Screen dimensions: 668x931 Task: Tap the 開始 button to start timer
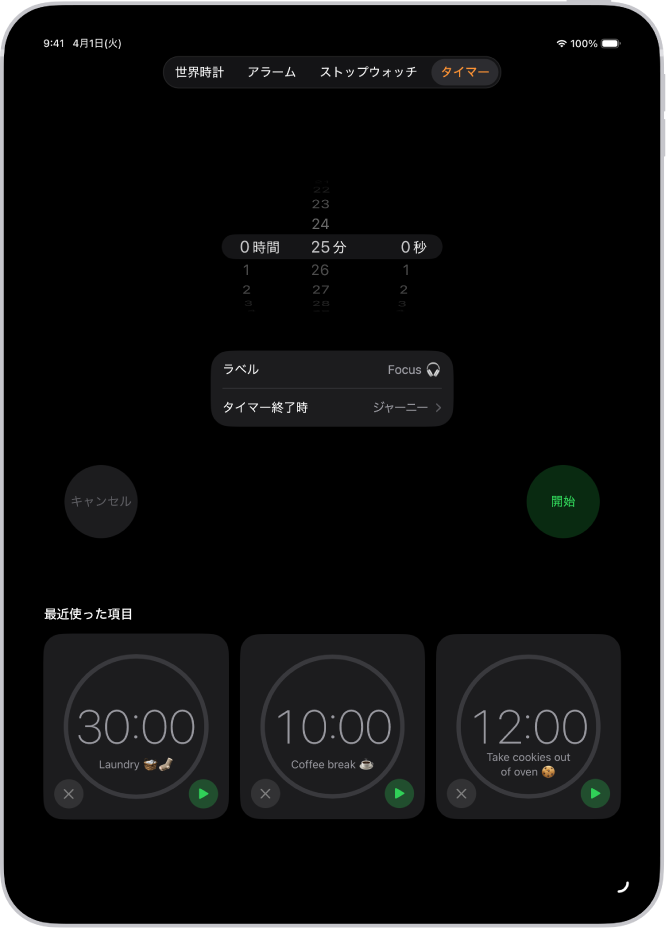[x=563, y=502]
